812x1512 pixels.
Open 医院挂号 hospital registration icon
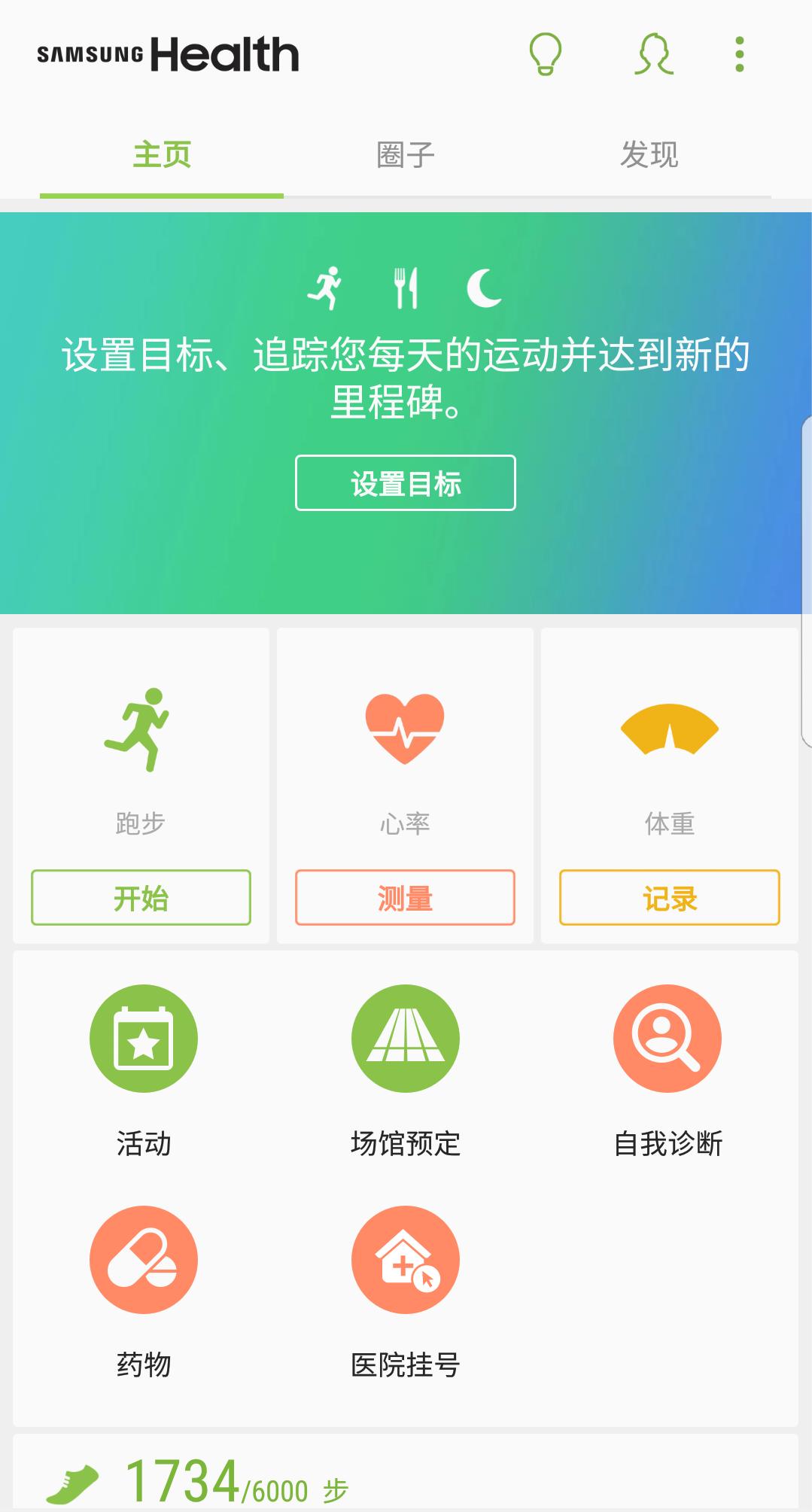point(406,1261)
